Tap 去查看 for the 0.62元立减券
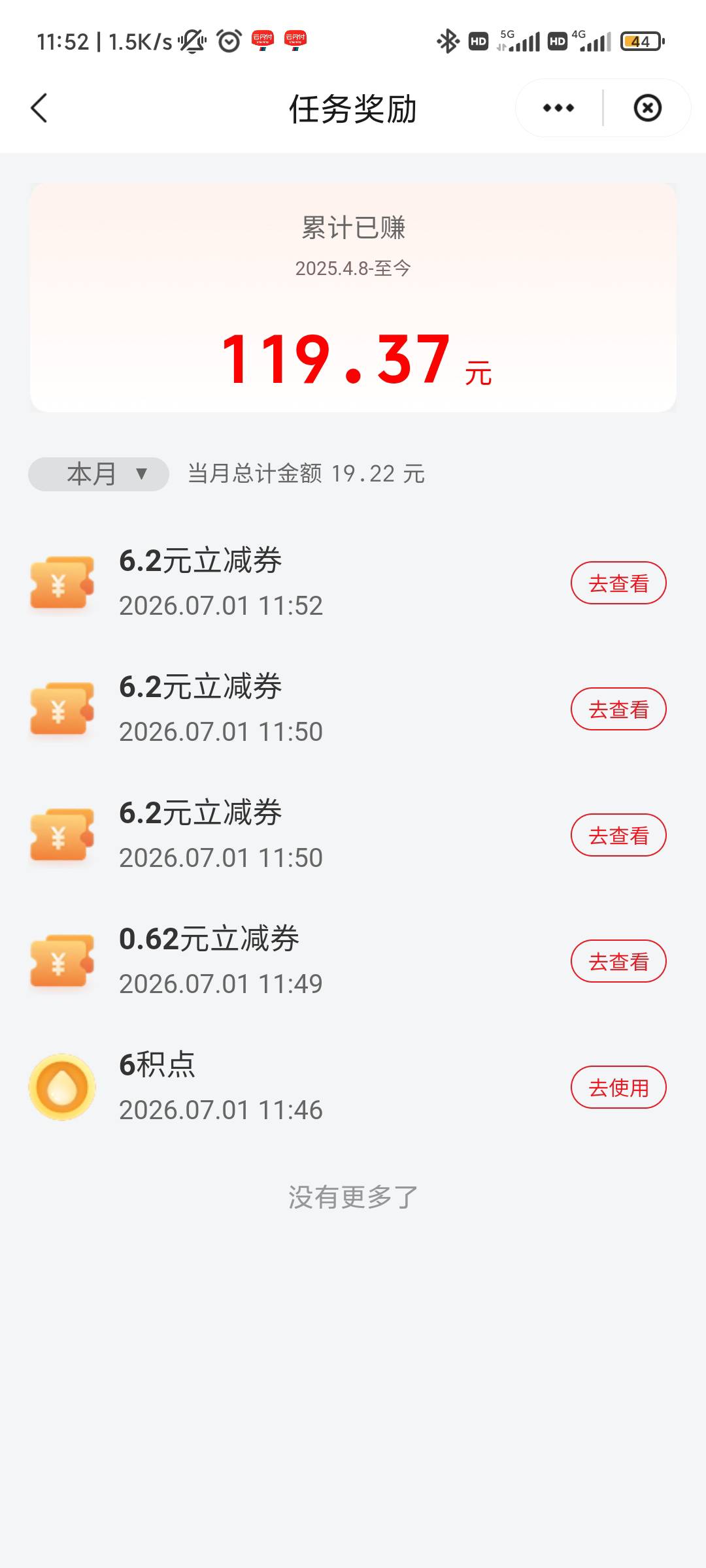 [618, 961]
